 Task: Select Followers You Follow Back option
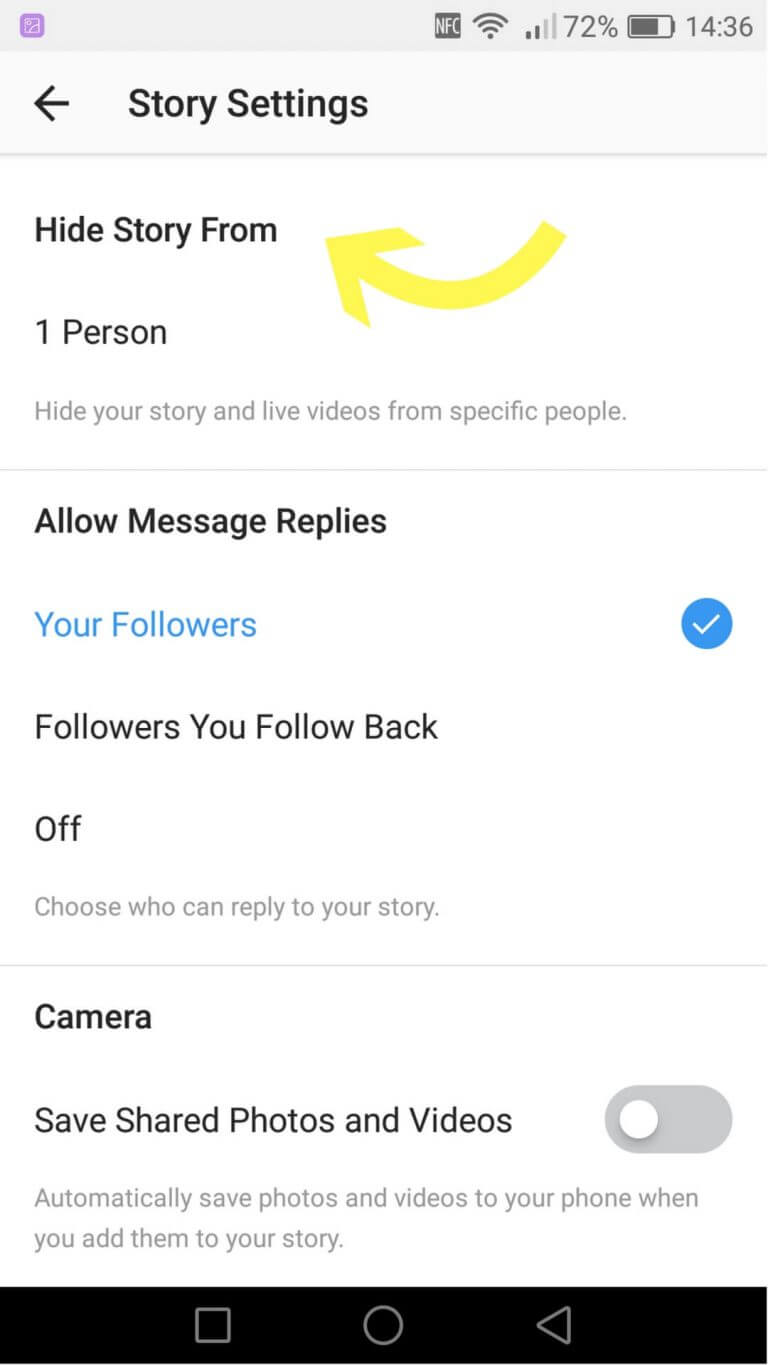click(236, 726)
